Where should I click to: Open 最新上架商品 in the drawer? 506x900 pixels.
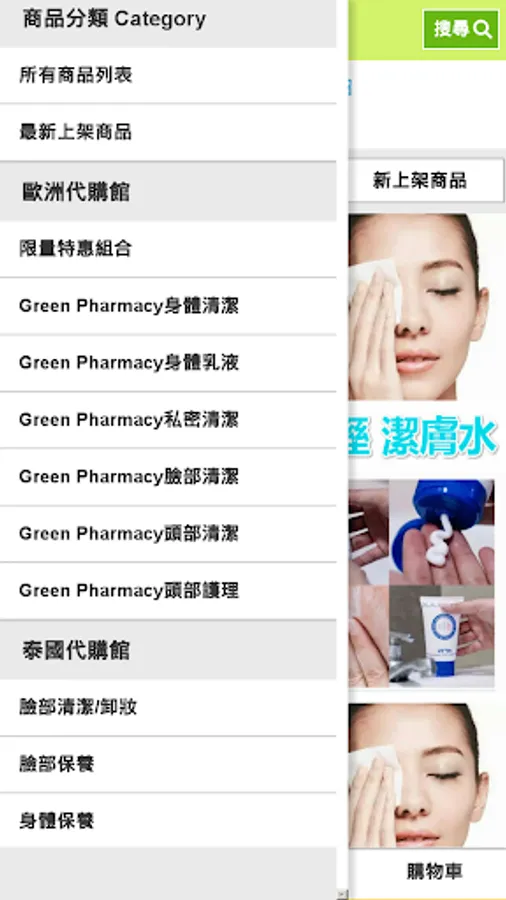click(168, 132)
